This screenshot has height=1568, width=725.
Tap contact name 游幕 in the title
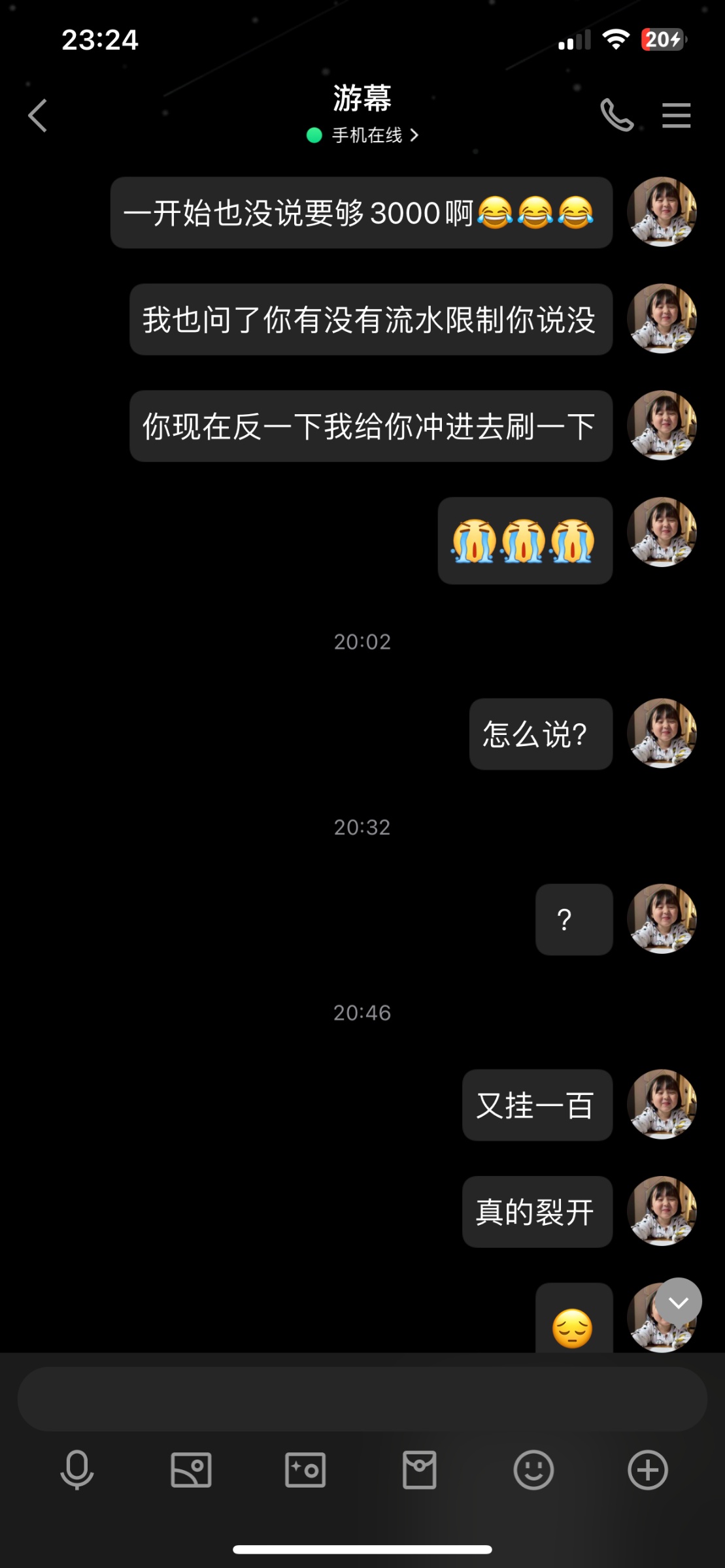(362, 99)
